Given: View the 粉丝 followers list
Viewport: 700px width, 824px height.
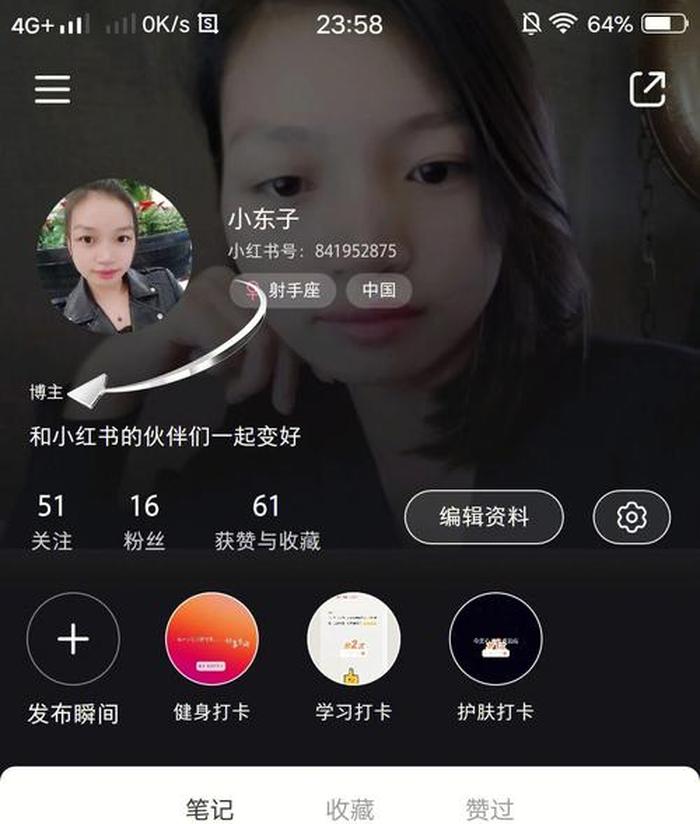Looking at the screenshot, I should point(143,522).
